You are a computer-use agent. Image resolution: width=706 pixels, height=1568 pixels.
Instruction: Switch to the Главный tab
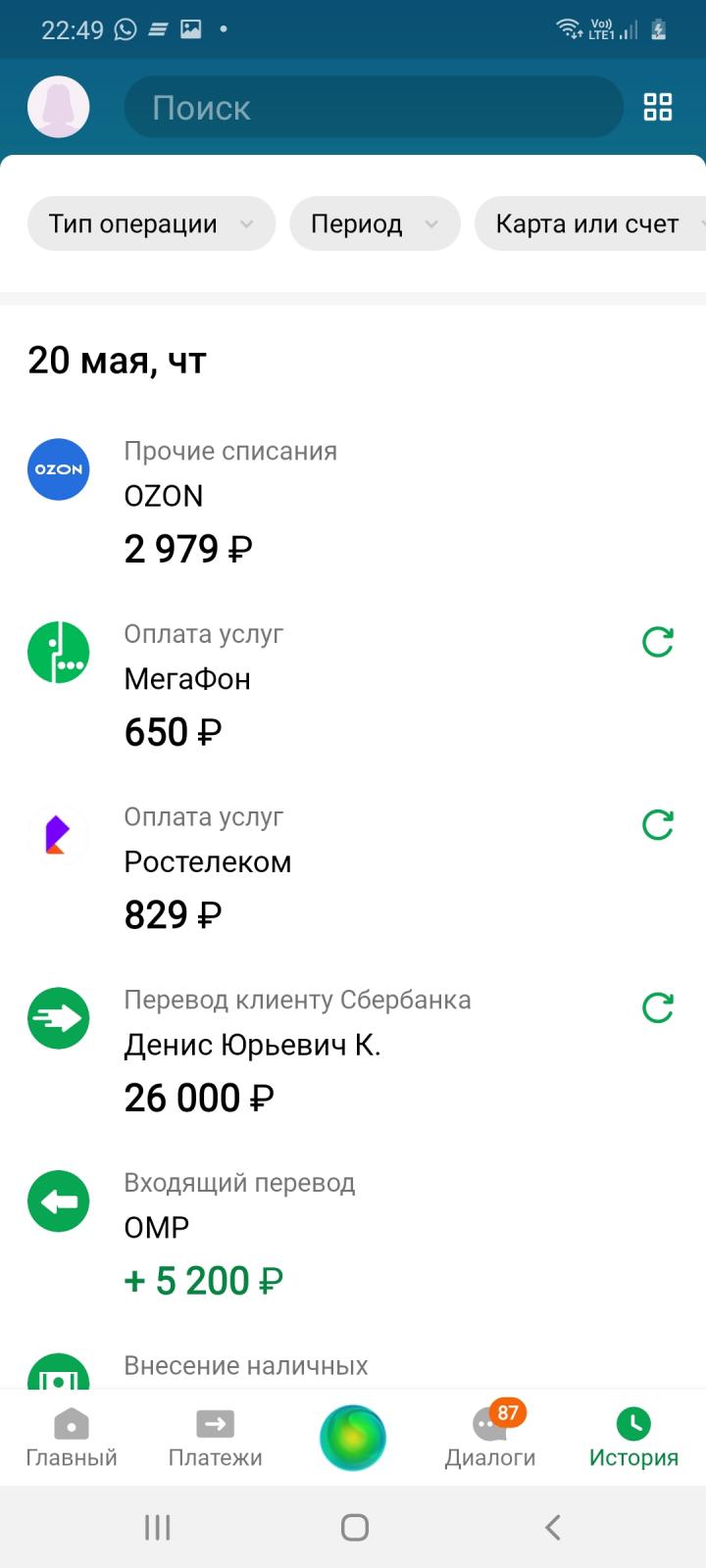pos(72,1438)
